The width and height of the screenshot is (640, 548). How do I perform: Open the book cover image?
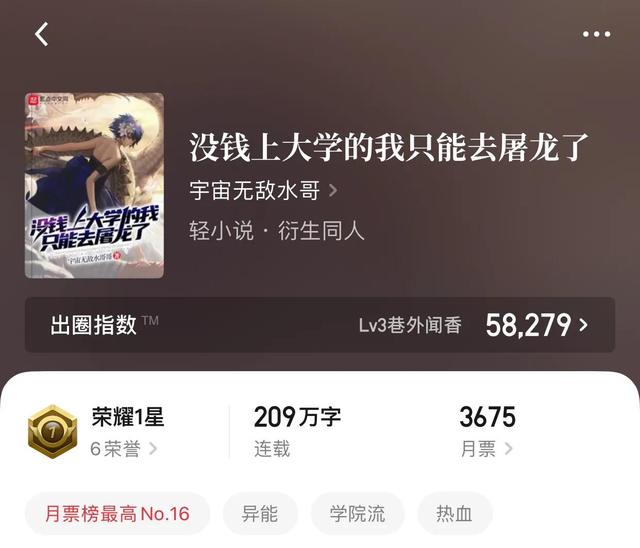[94, 186]
